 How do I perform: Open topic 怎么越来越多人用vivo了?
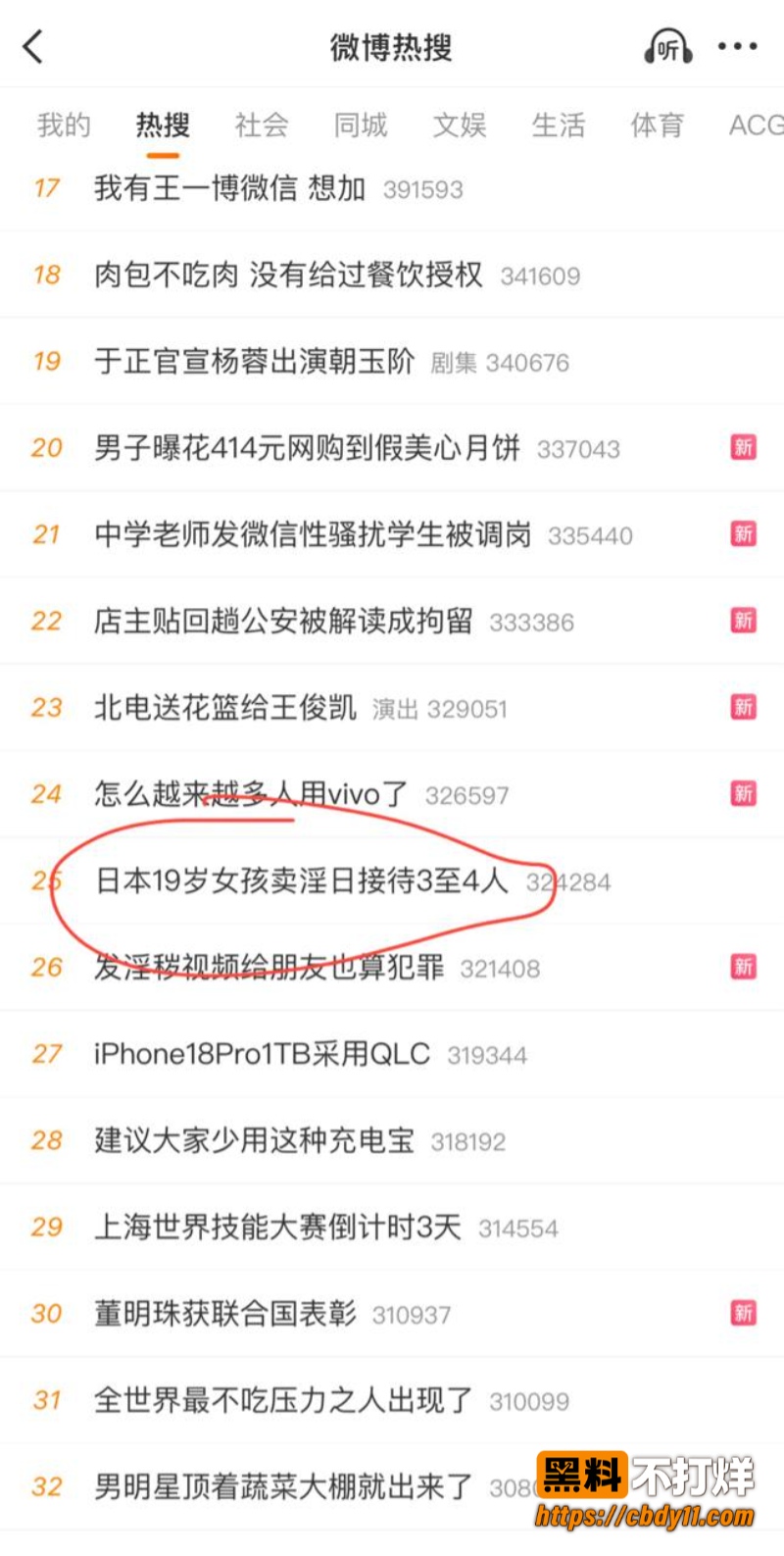click(392, 794)
